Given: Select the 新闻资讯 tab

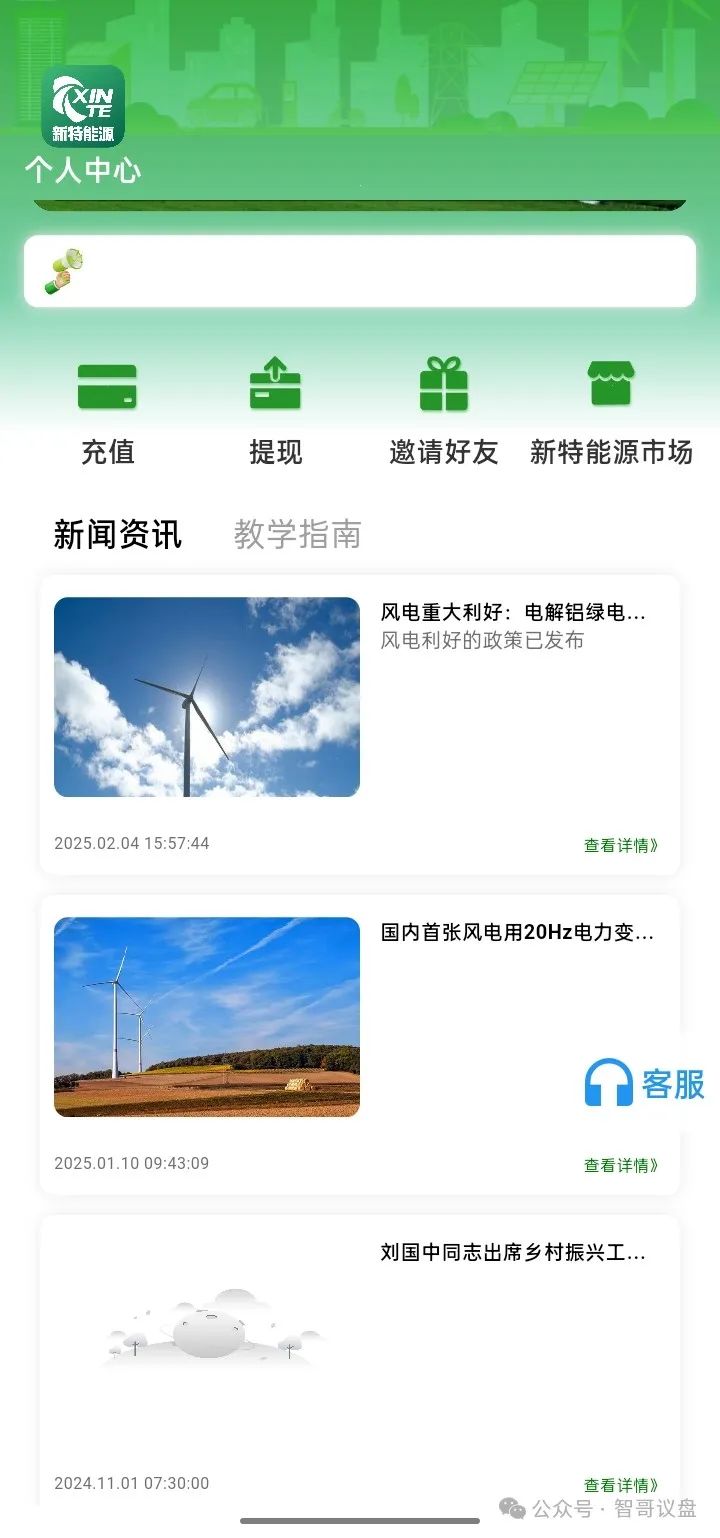Looking at the screenshot, I should coord(117,534).
